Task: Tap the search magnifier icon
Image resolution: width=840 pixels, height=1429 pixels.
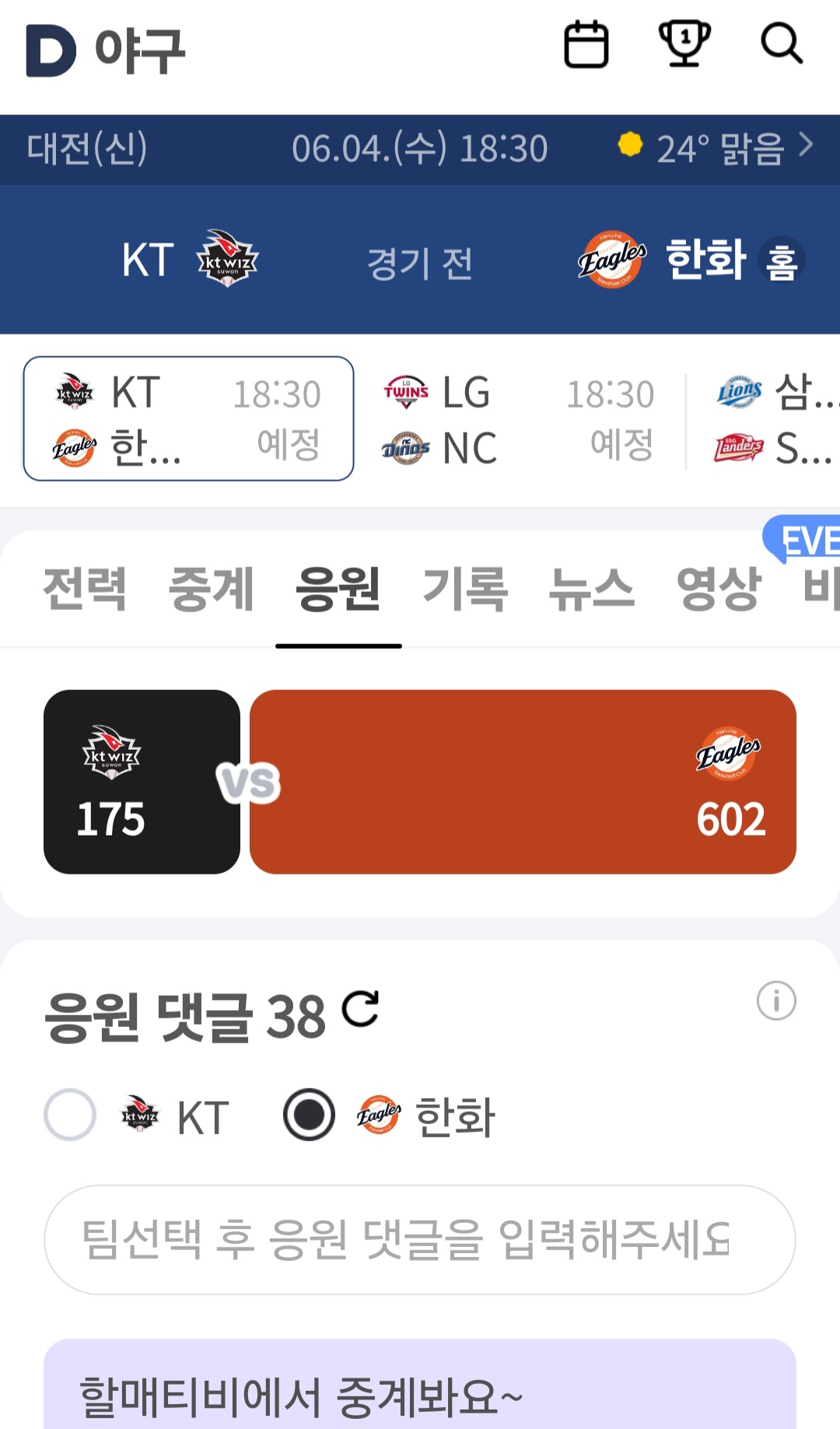Action: coord(781,44)
